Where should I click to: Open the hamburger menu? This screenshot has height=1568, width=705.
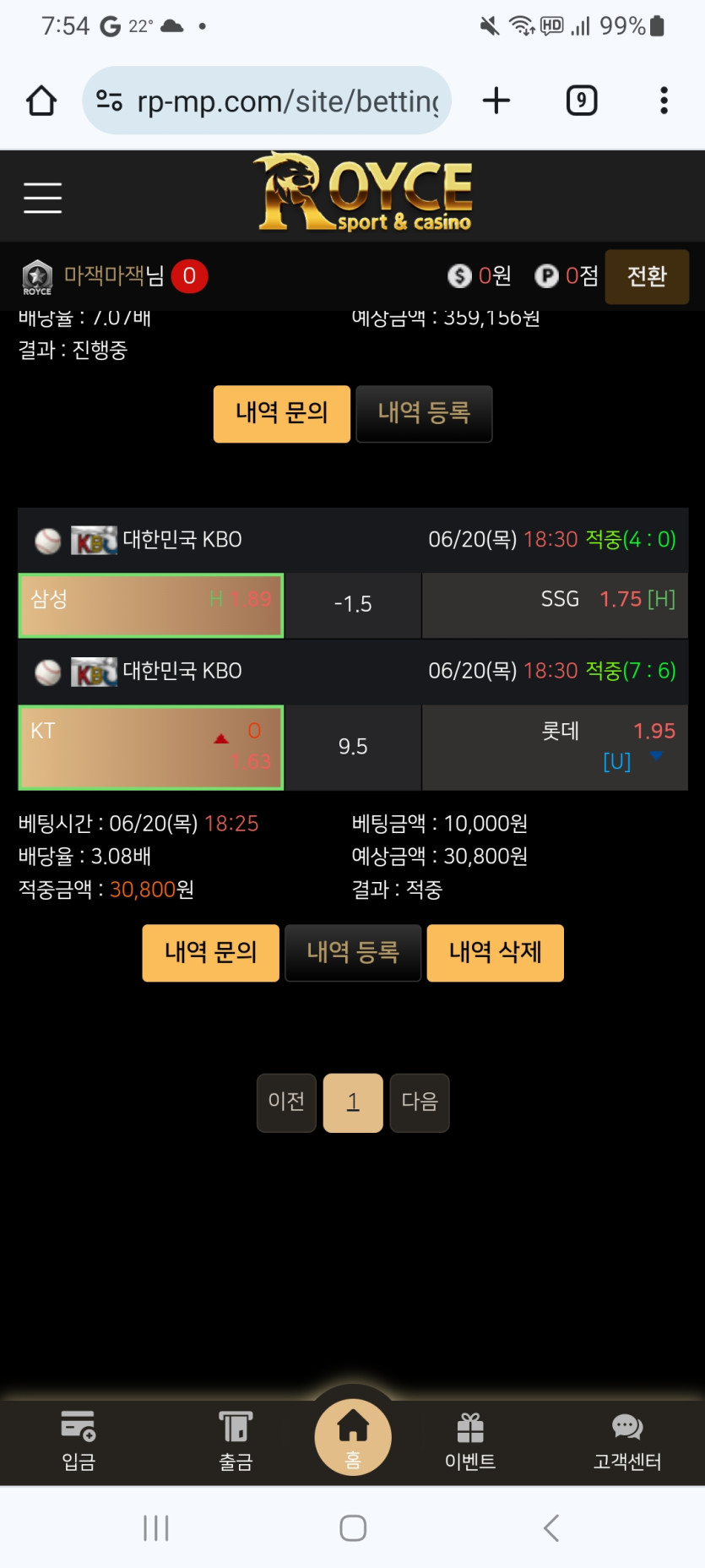click(42, 198)
